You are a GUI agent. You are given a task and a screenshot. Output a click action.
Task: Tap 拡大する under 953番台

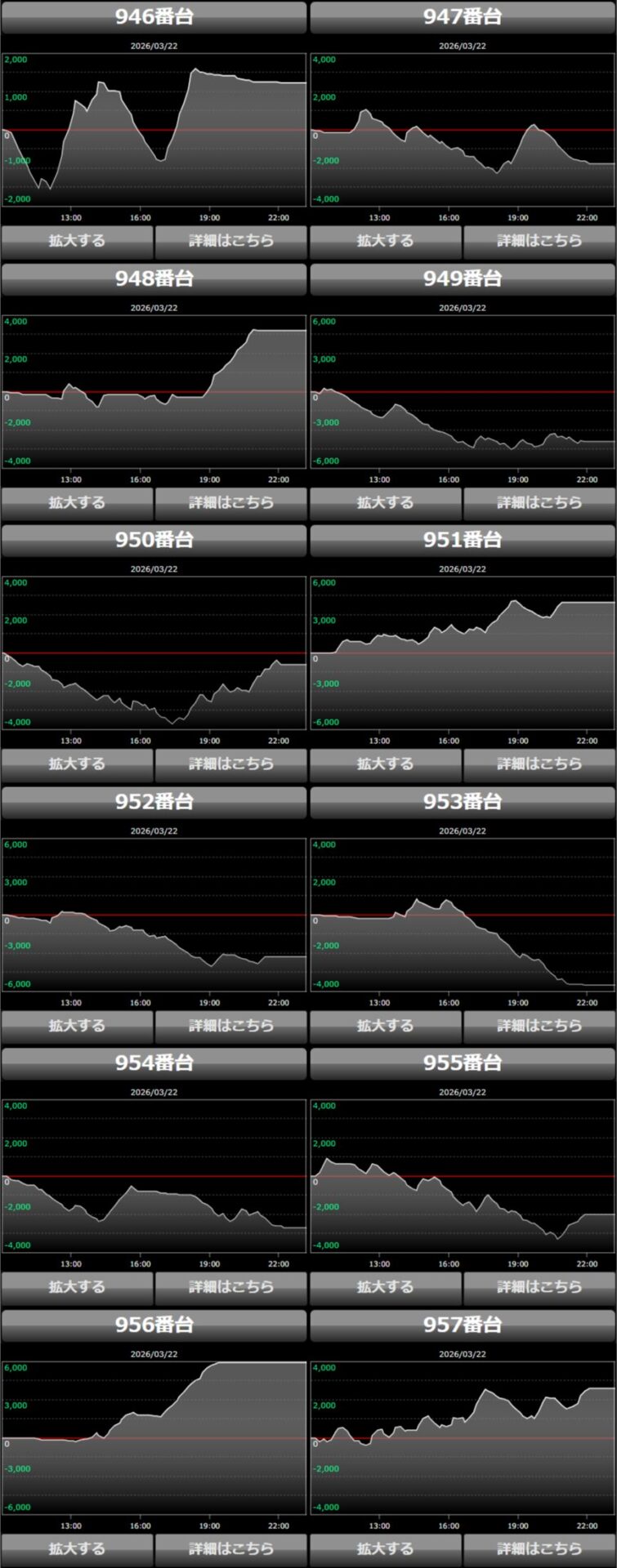386,1025
